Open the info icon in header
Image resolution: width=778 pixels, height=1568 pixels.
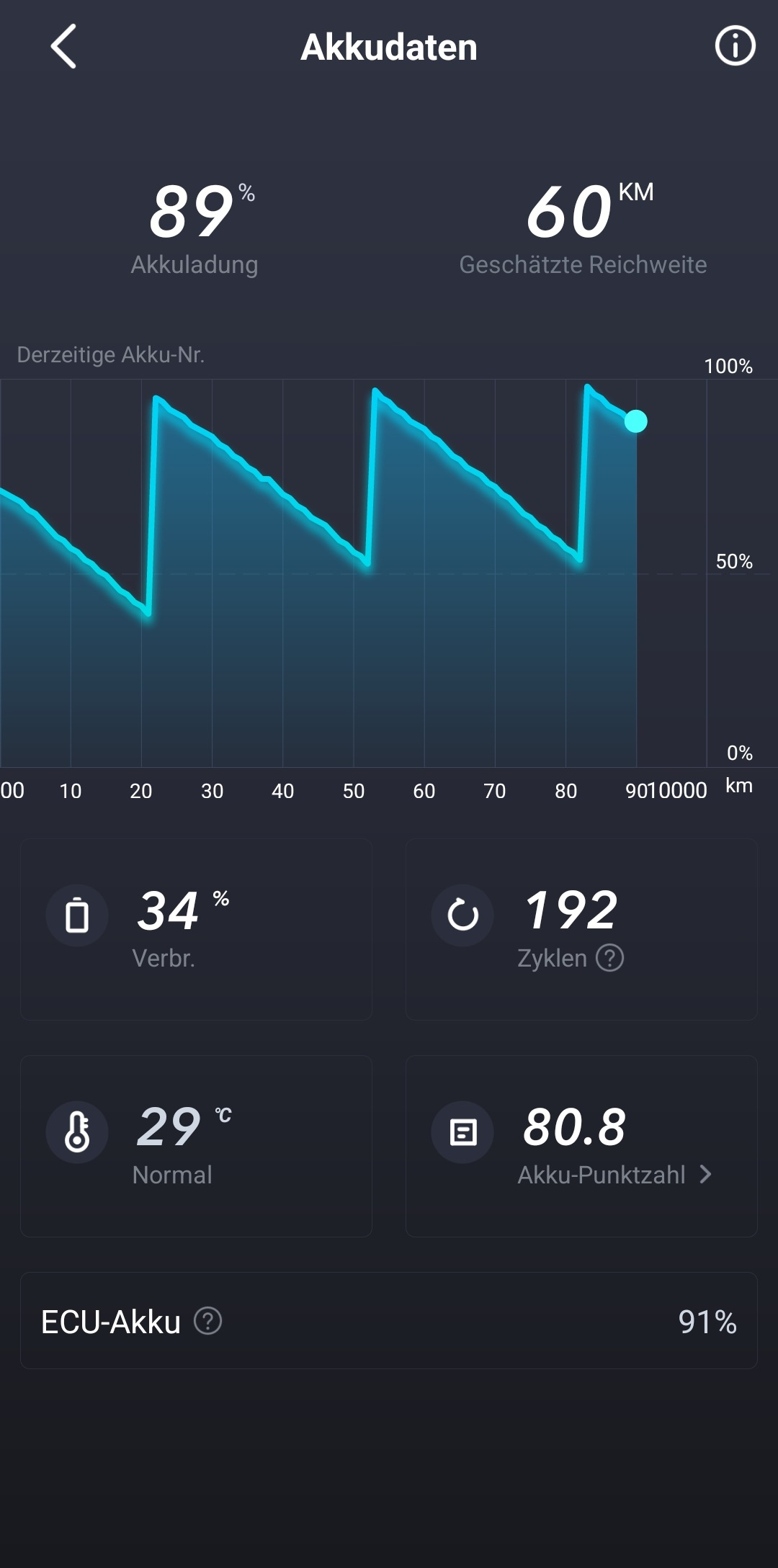pos(734,47)
